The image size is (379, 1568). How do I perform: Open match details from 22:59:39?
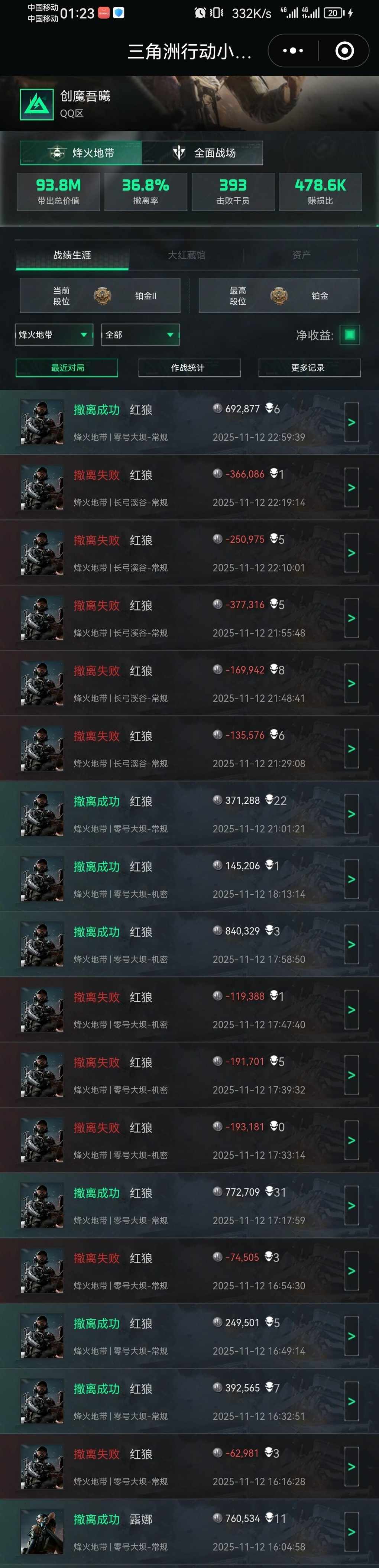point(351,422)
